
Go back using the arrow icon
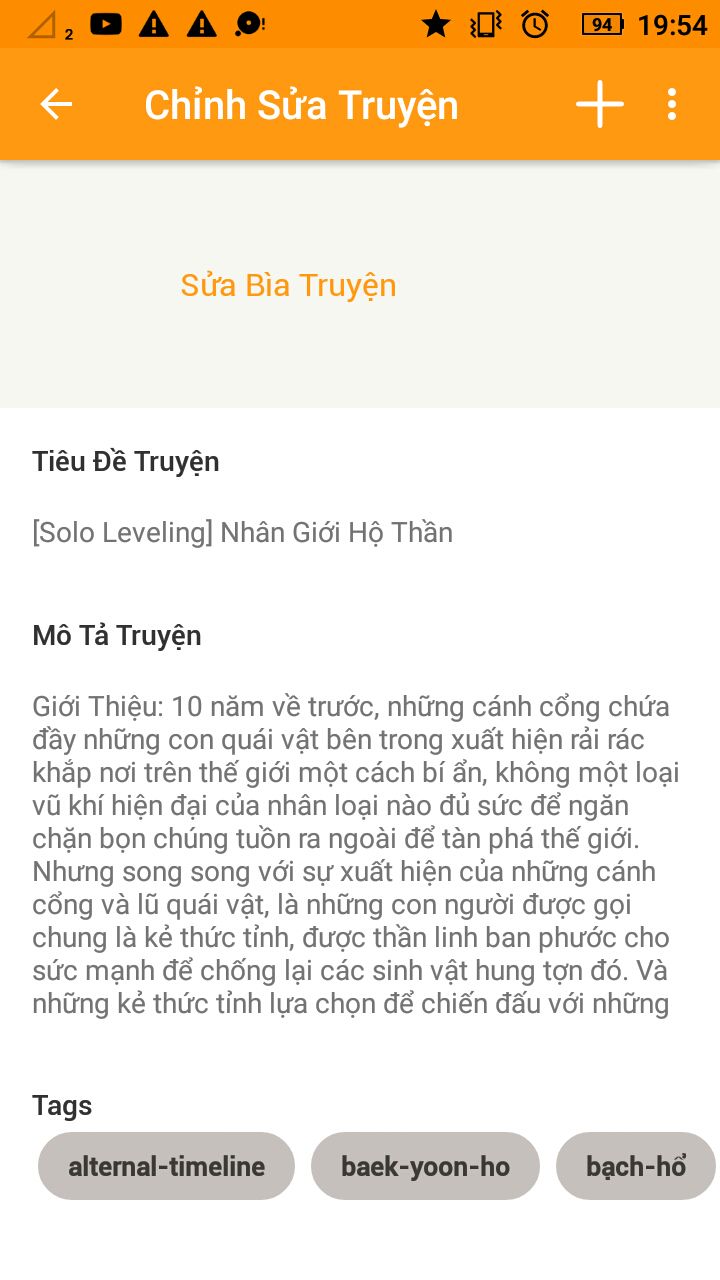pyautogui.click(x=56, y=104)
